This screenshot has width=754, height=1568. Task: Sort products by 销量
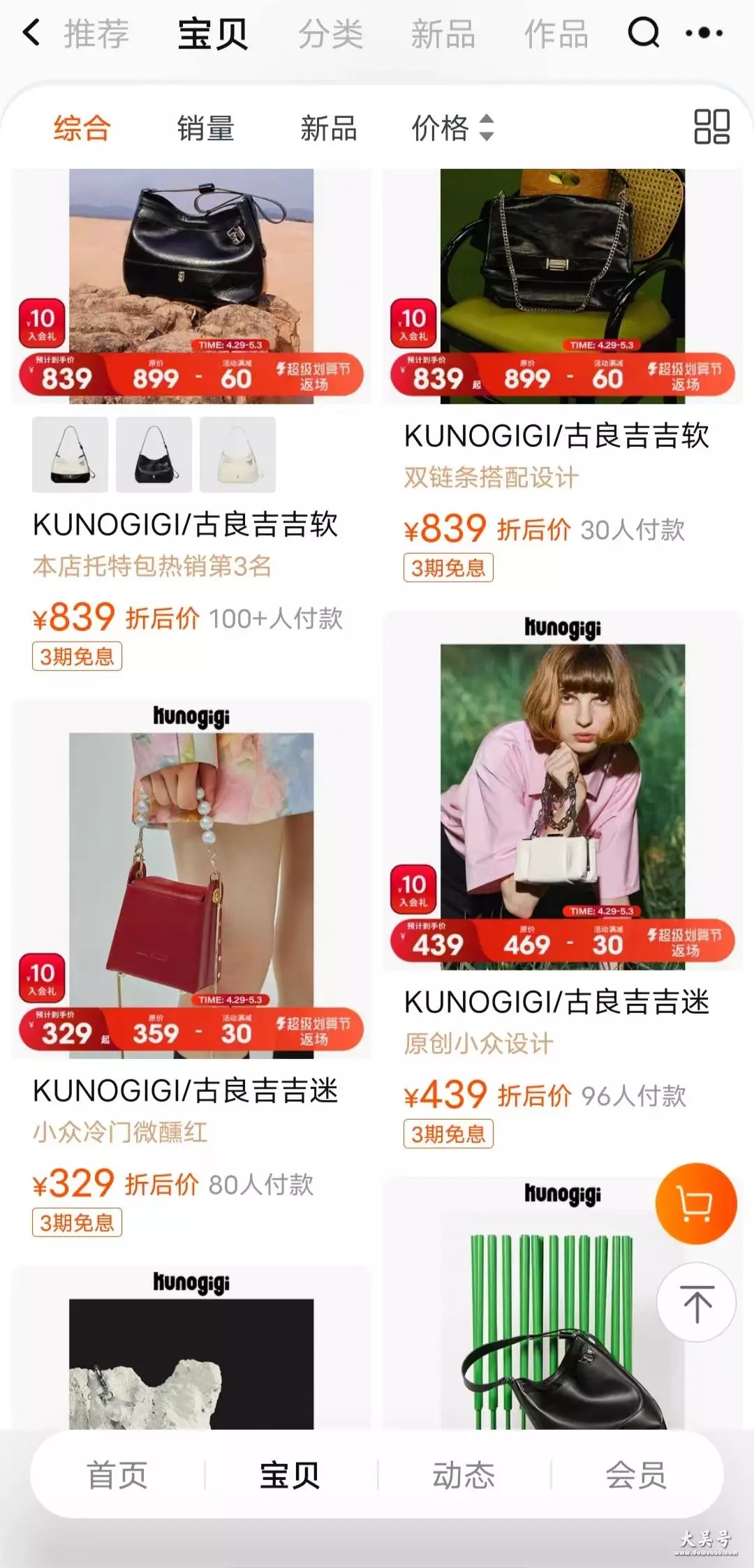pyautogui.click(x=205, y=128)
